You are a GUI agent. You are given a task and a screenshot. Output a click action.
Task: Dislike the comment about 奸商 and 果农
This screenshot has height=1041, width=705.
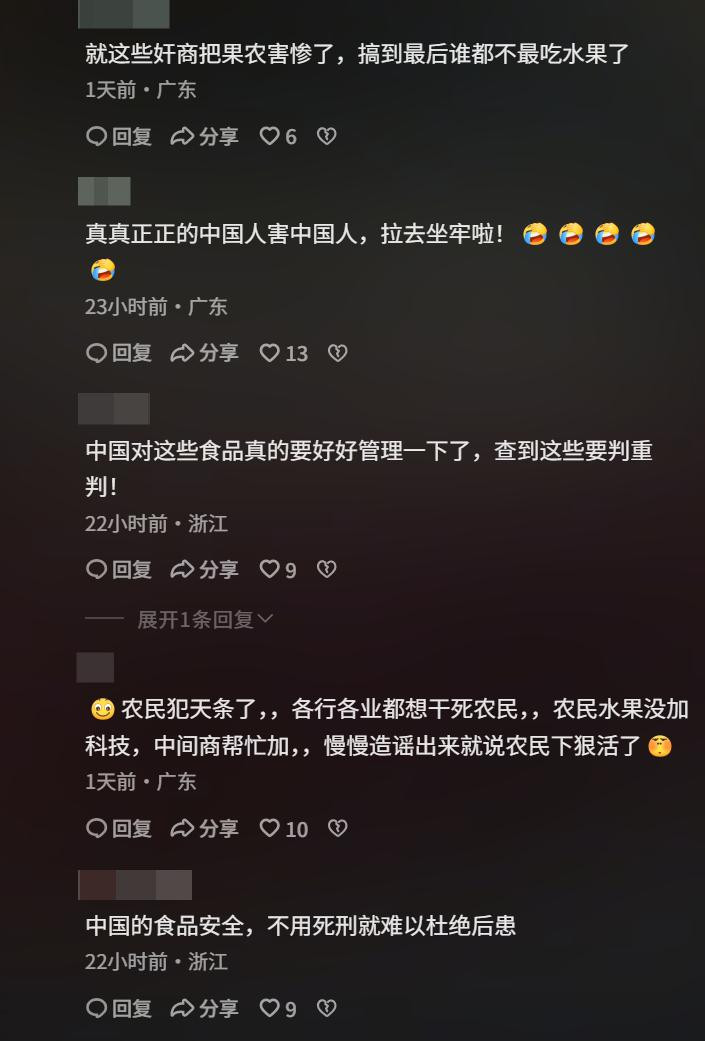coord(327,136)
